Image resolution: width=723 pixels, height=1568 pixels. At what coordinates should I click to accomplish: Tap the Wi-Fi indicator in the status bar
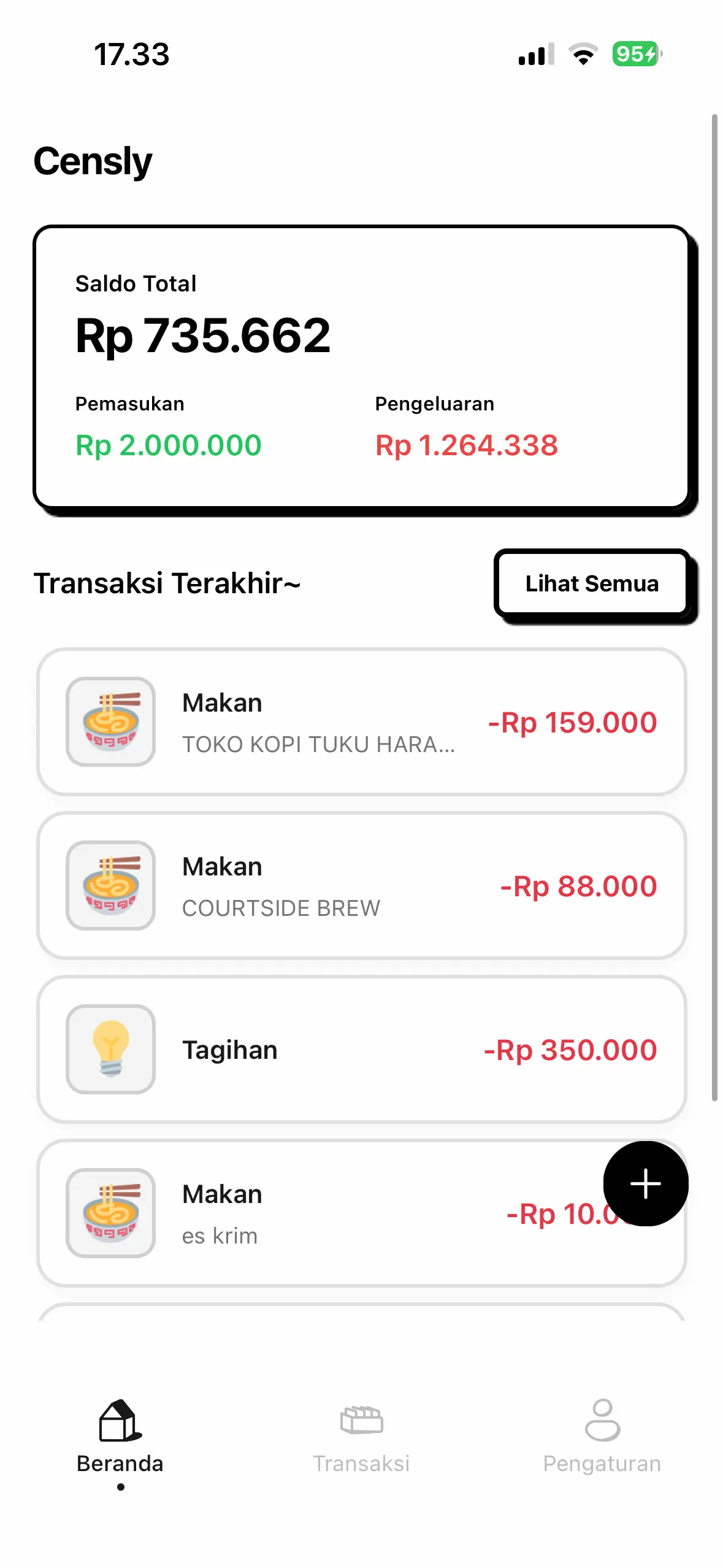[x=583, y=55]
